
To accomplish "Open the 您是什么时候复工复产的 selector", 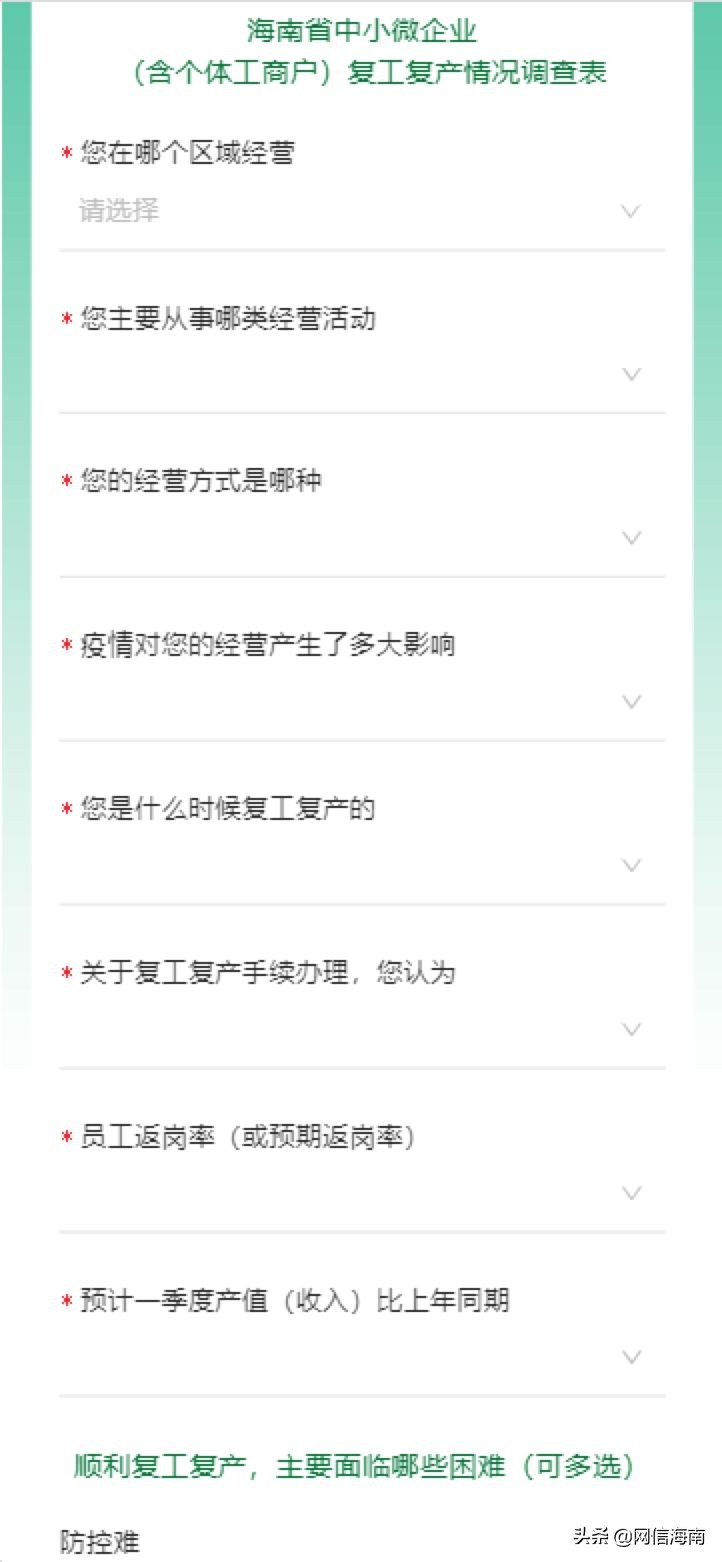I will tap(360, 864).
